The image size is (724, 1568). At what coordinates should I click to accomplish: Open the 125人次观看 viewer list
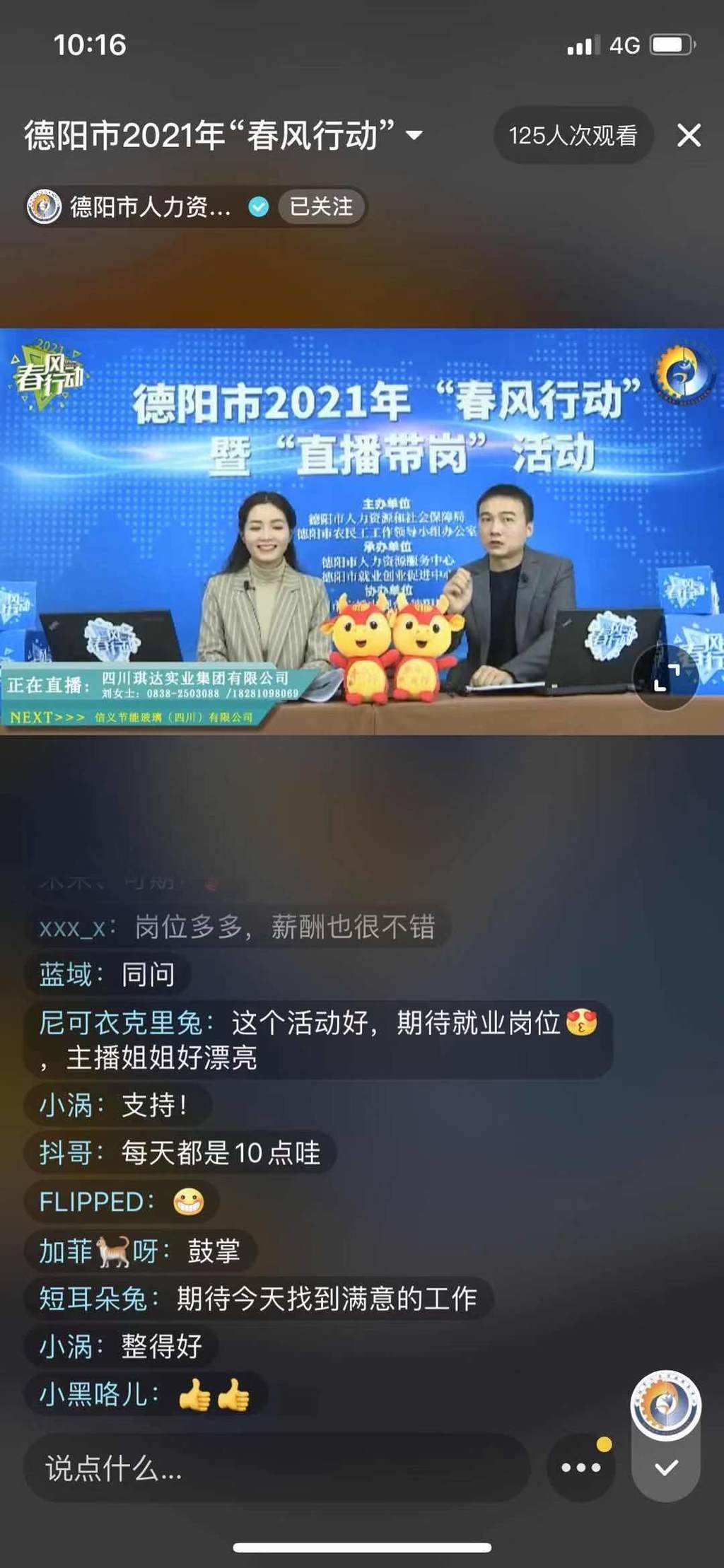click(573, 135)
